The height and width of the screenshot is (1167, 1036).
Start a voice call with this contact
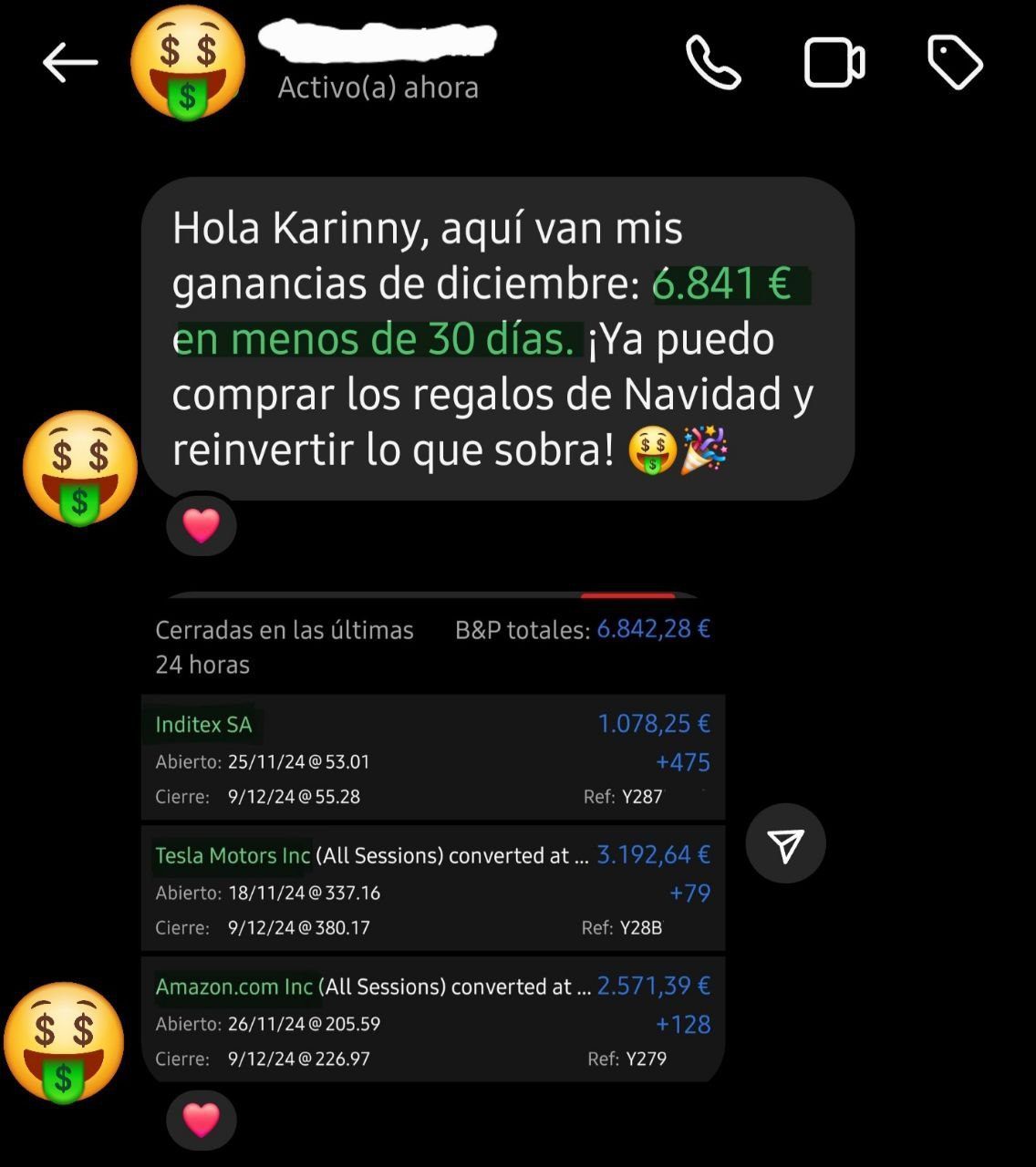tap(713, 63)
